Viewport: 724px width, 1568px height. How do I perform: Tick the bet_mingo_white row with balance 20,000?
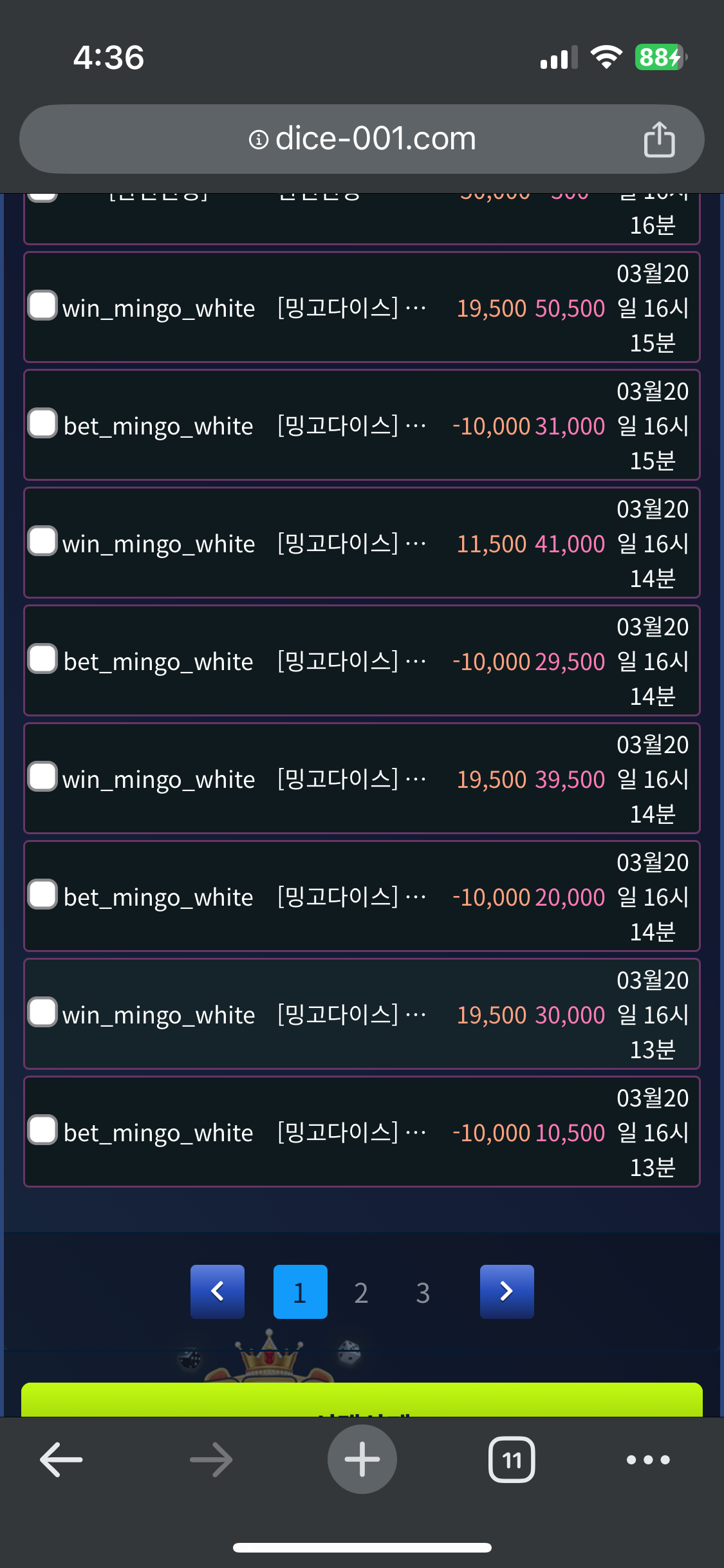point(42,894)
